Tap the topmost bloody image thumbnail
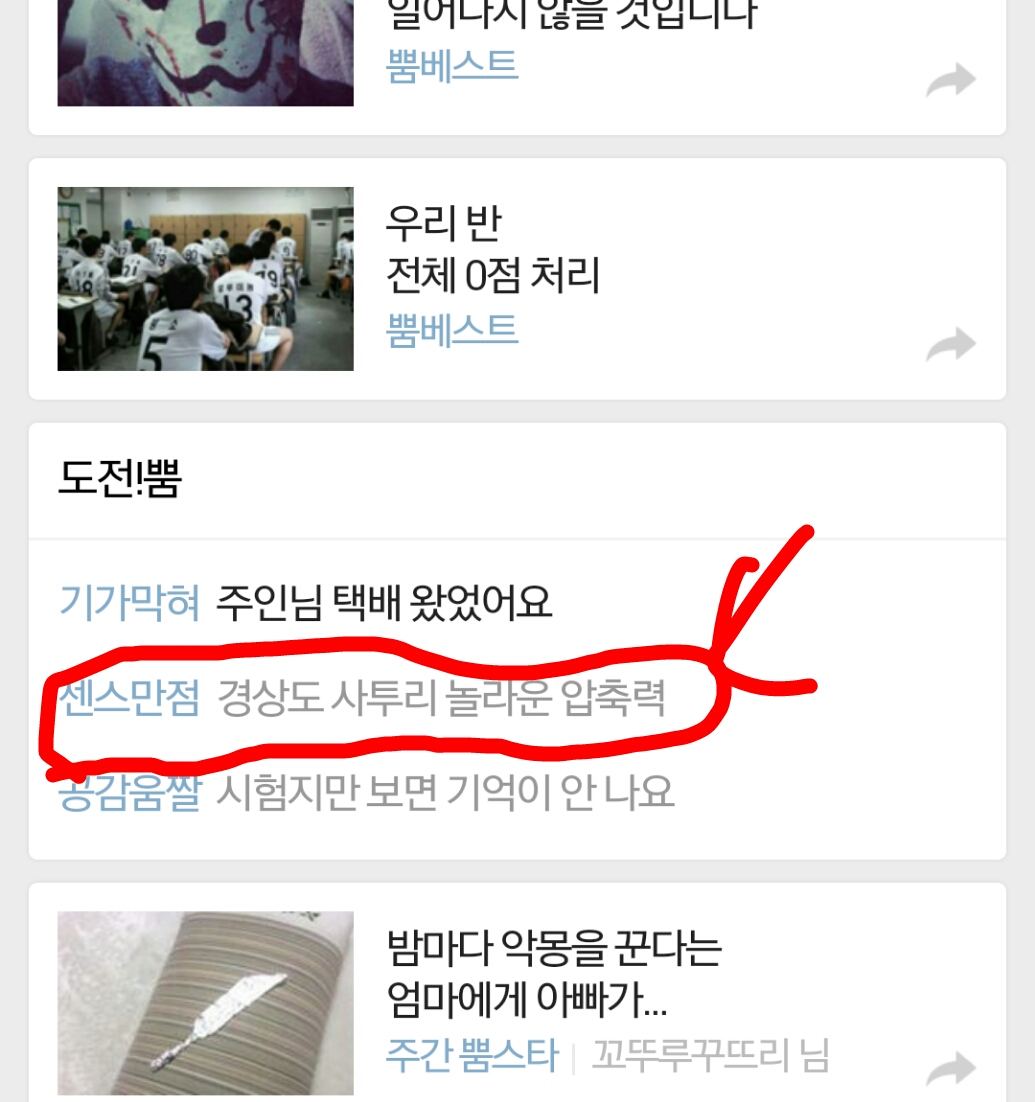The height and width of the screenshot is (1102, 1035). click(205, 50)
